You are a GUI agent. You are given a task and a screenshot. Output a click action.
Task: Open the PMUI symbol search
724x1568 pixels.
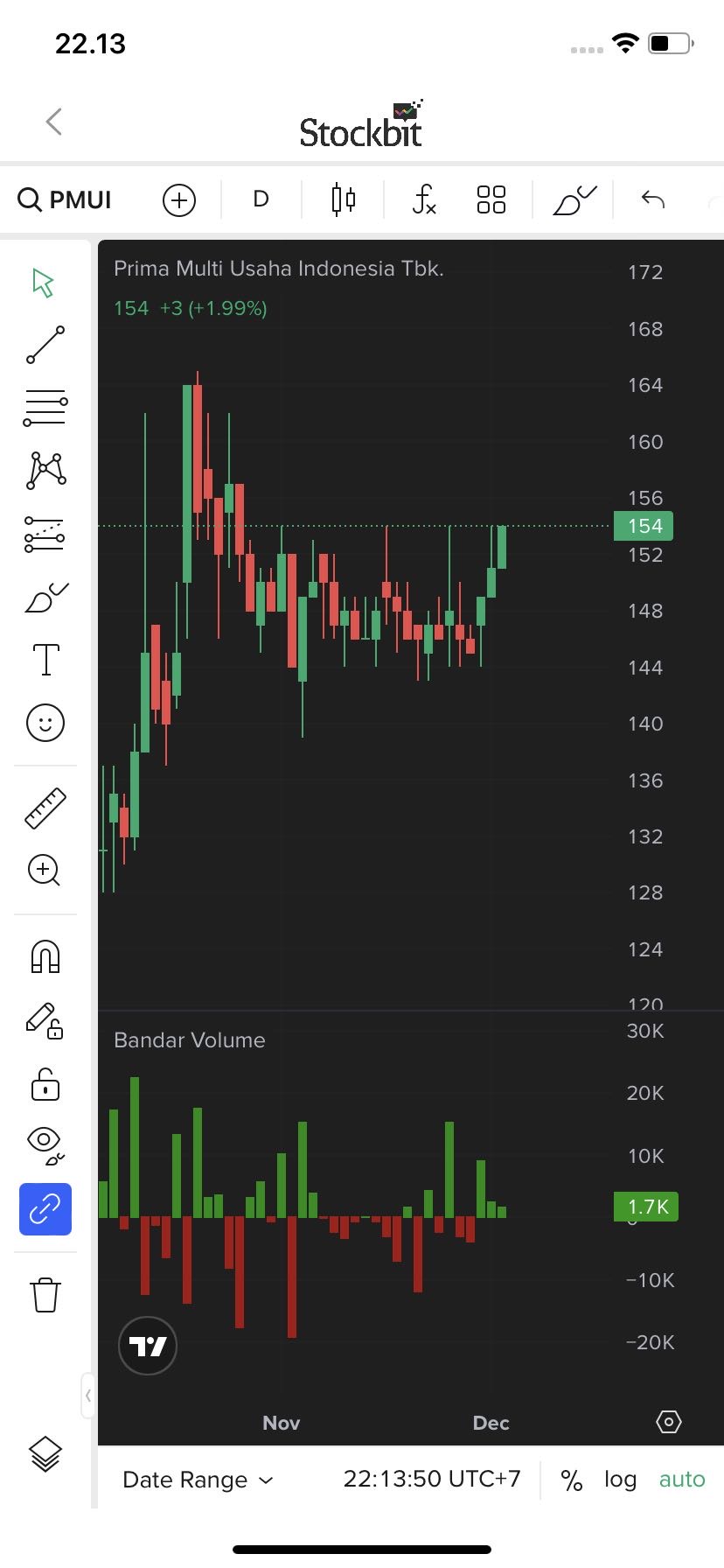pos(66,199)
